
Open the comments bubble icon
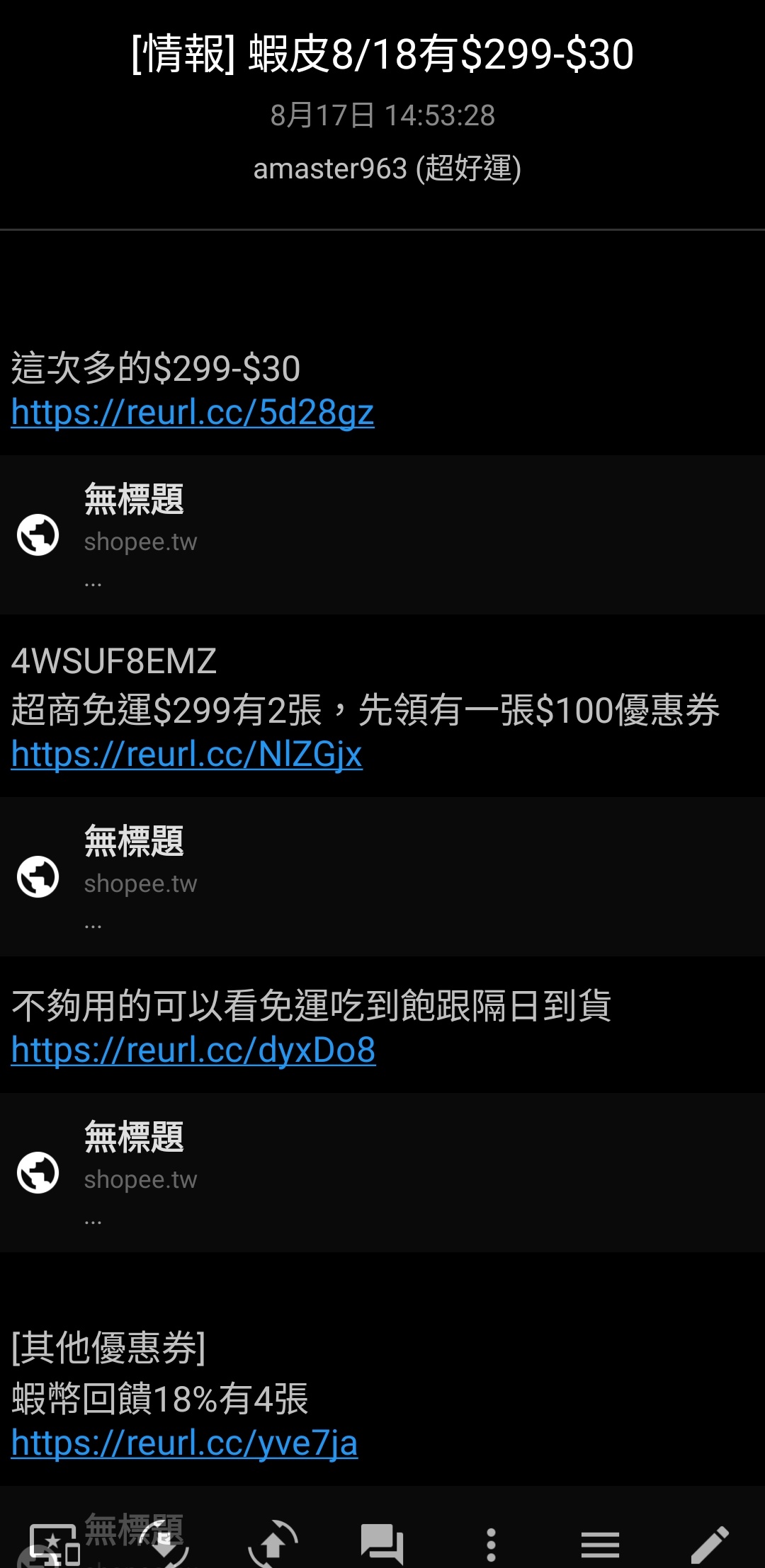(382, 1544)
